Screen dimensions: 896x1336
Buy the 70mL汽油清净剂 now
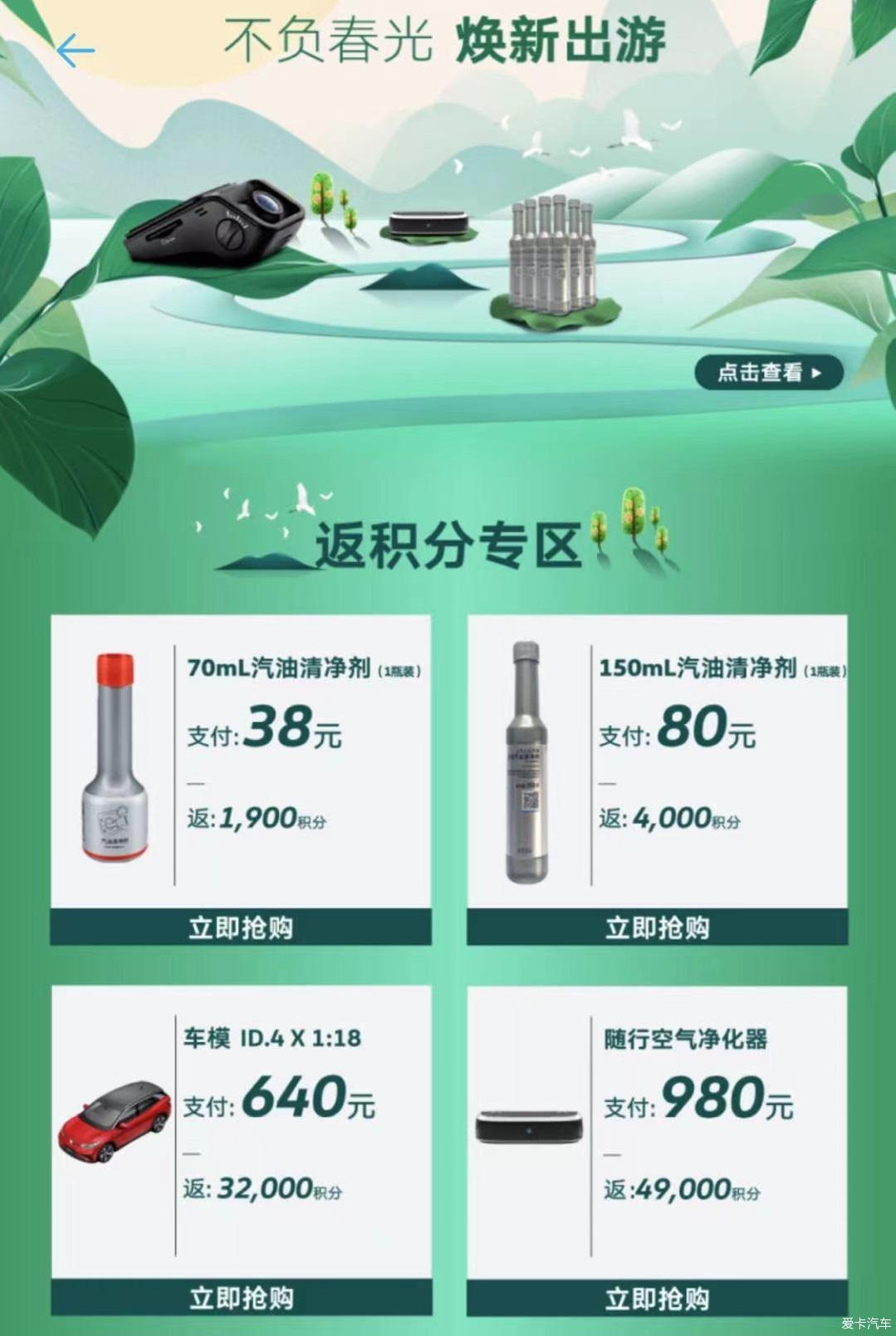pyautogui.click(x=241, y=927)
